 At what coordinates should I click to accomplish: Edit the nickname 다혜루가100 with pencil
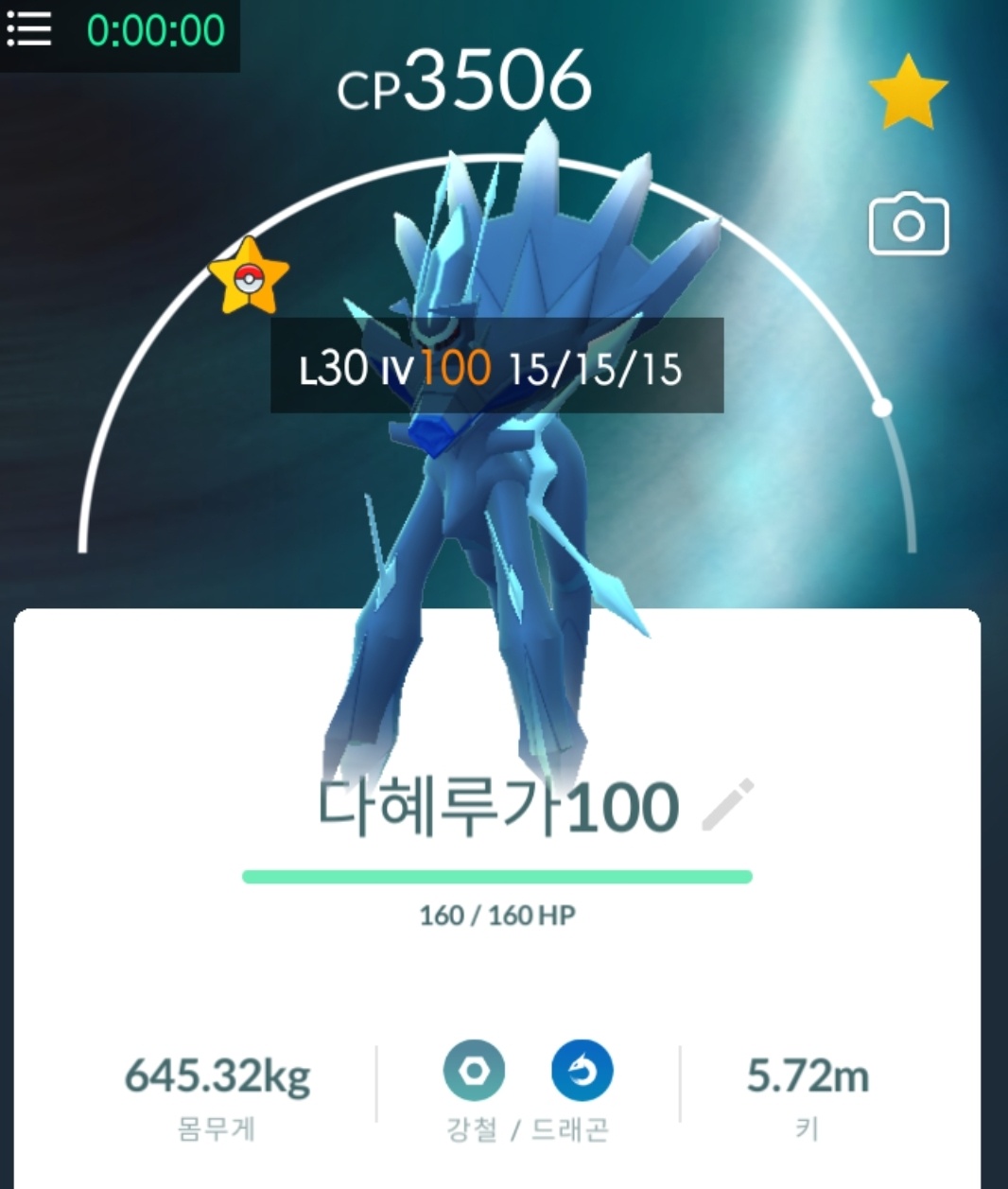(727, 805)
